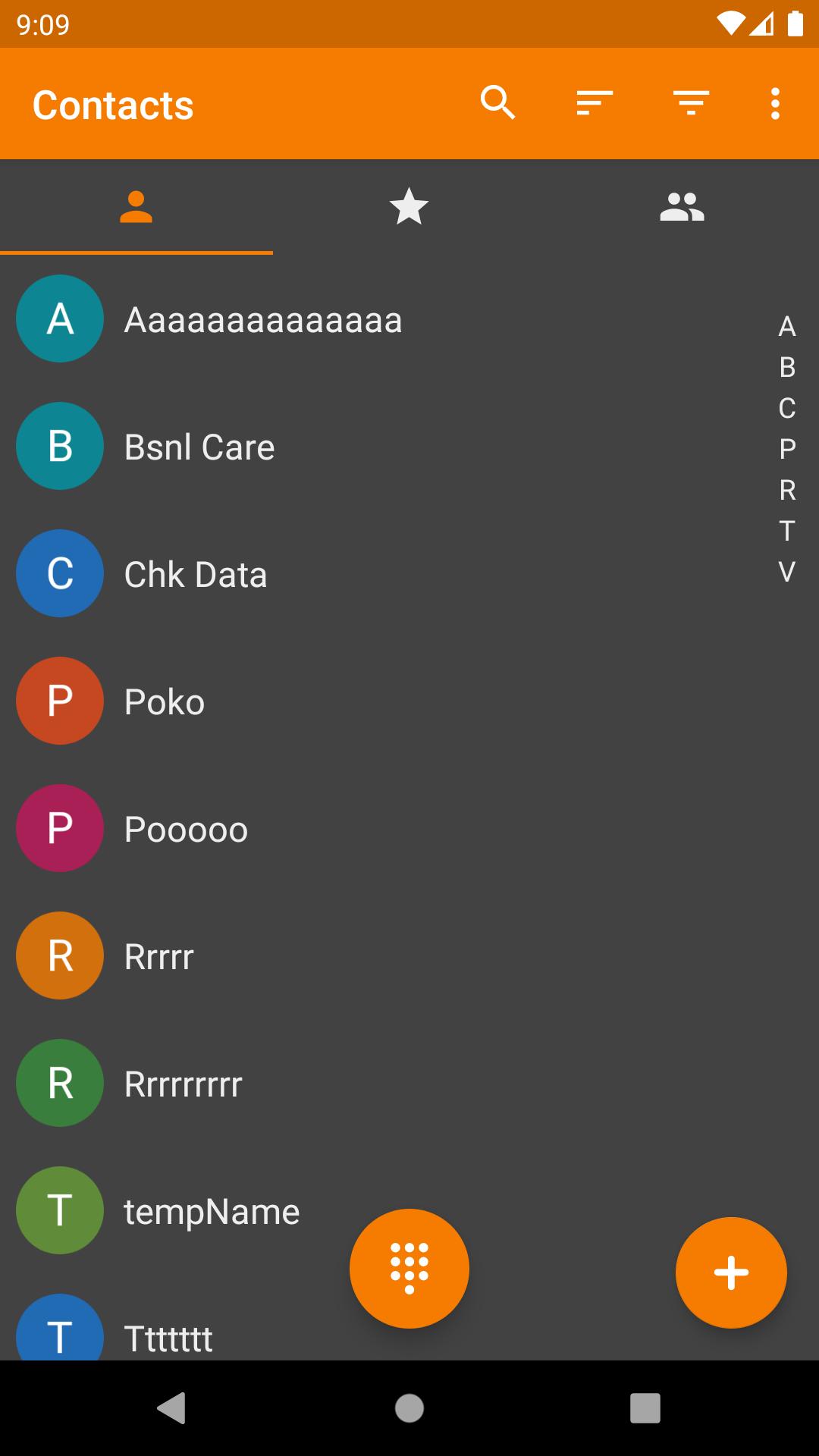Jump to letter V in the index
819x1456 pixels.
(x=787, y=572)
